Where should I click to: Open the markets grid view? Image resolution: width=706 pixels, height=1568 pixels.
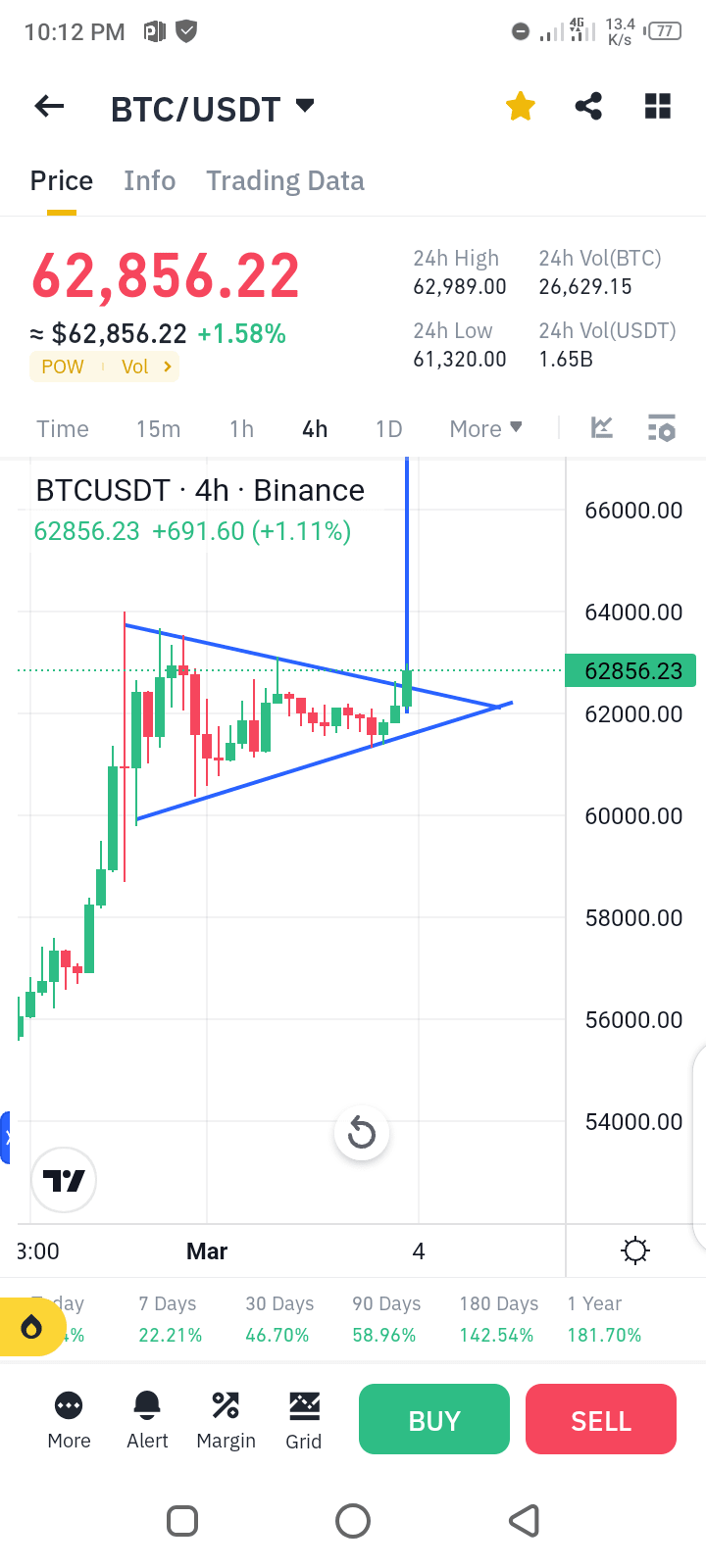tap(657, 106)
